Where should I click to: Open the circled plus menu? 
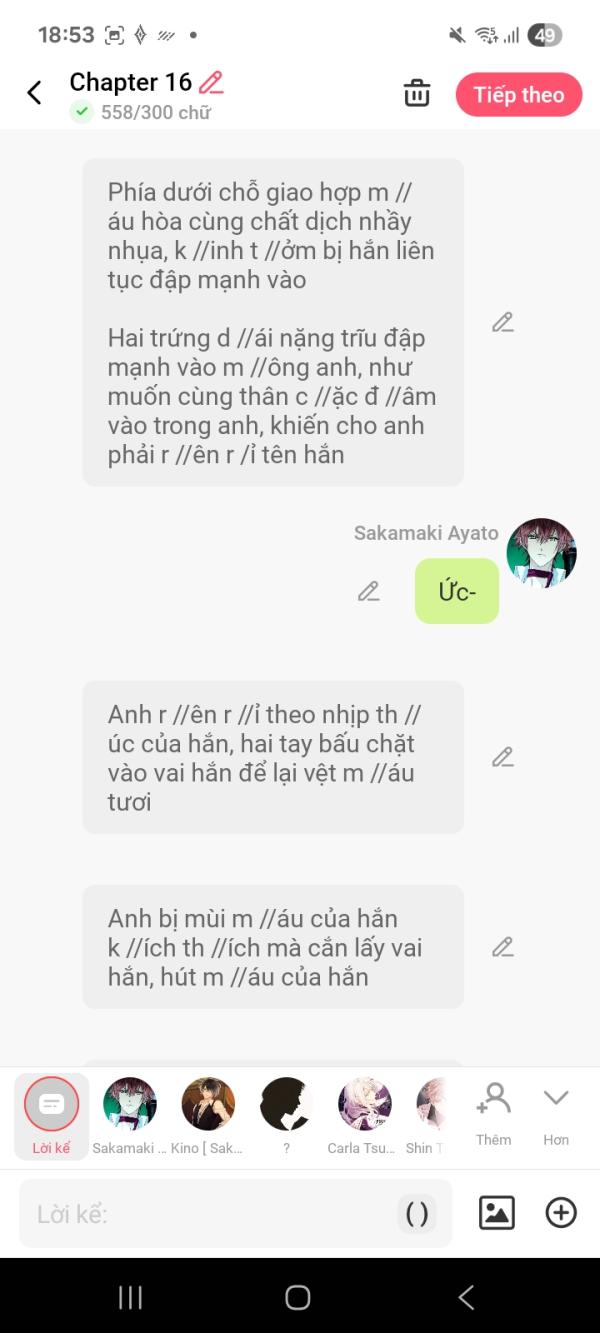click(561, 1213)
